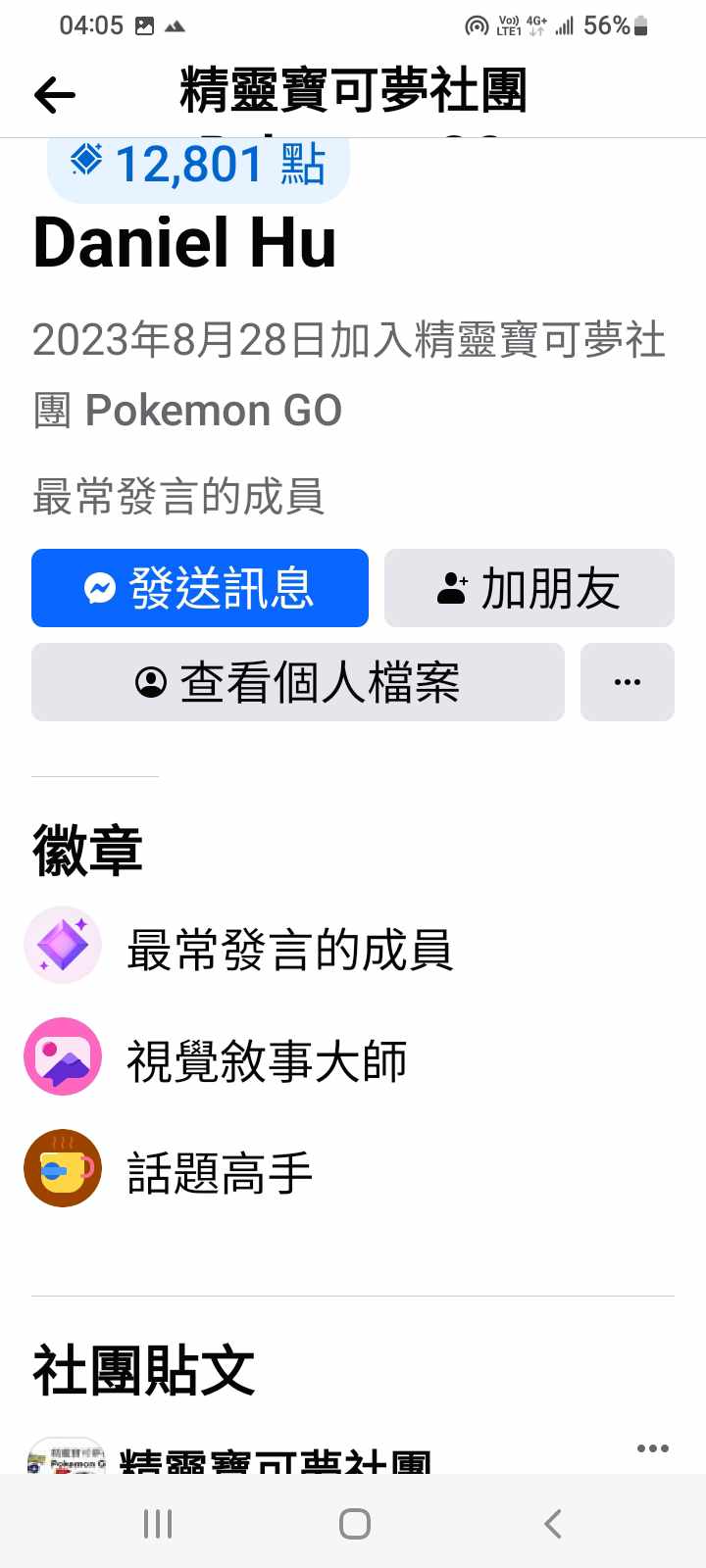View Daniel Hu's personal profile
The width and height of the screenshot is (706, 1568).
(298, 682)
